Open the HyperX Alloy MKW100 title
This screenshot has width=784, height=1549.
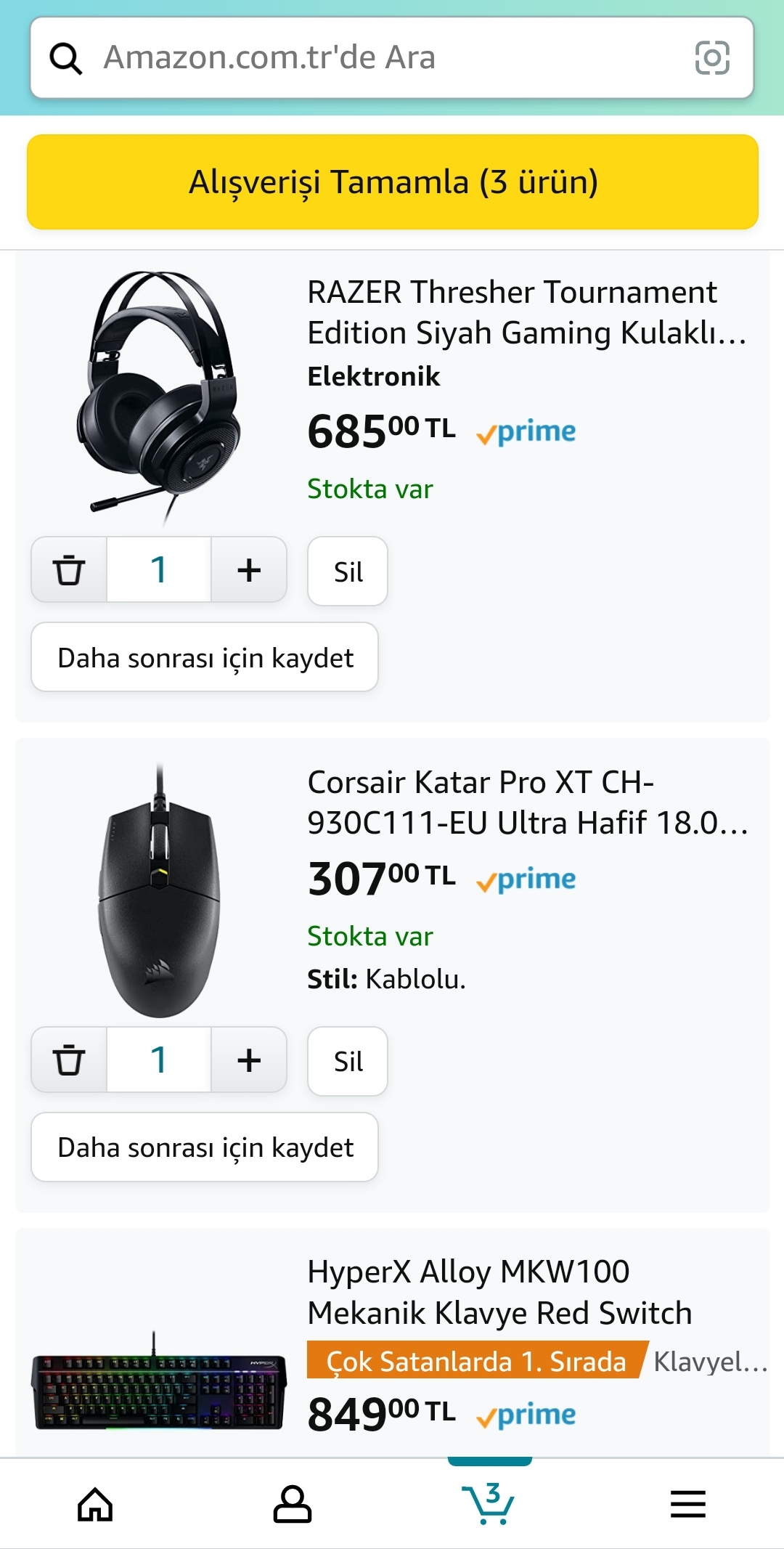499,1293
